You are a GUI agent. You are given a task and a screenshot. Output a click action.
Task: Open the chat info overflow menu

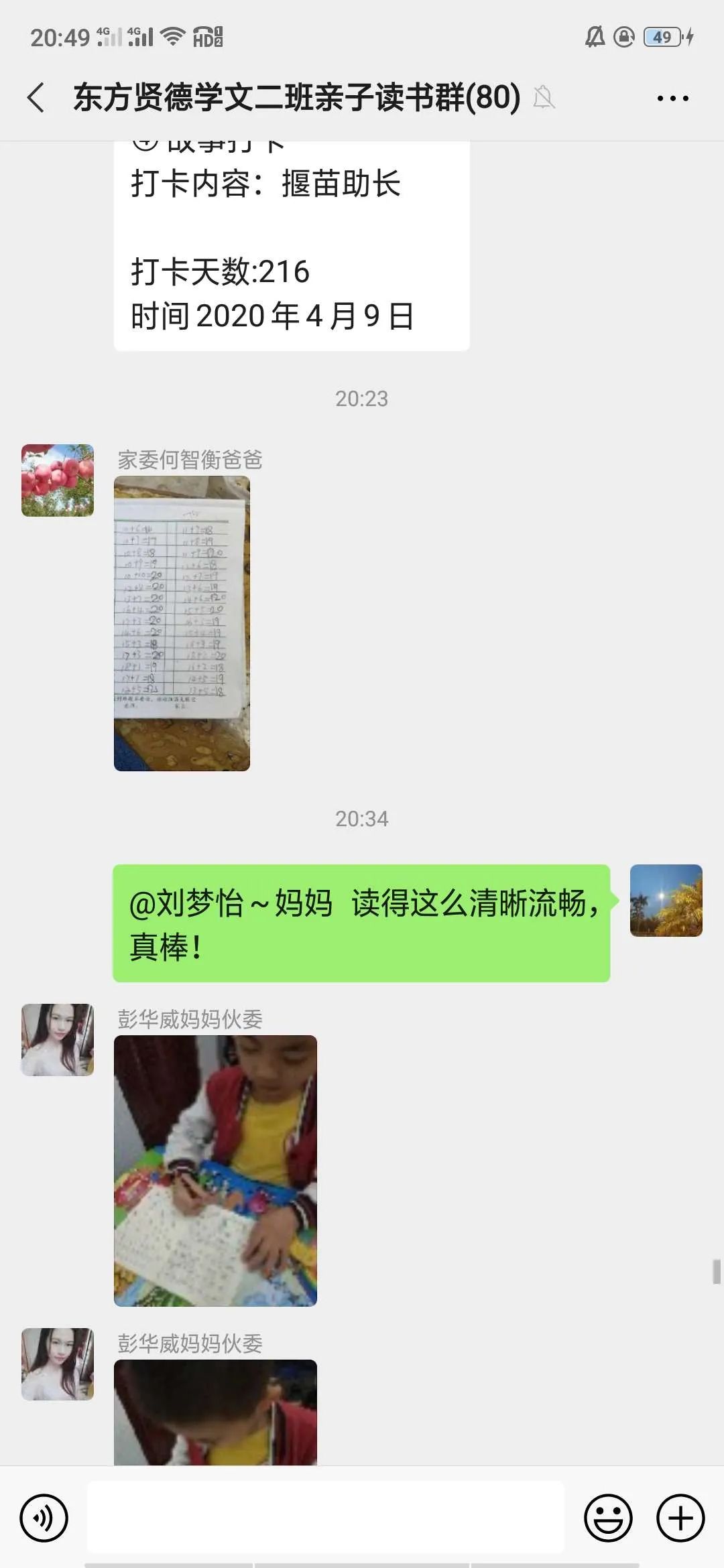672,99
